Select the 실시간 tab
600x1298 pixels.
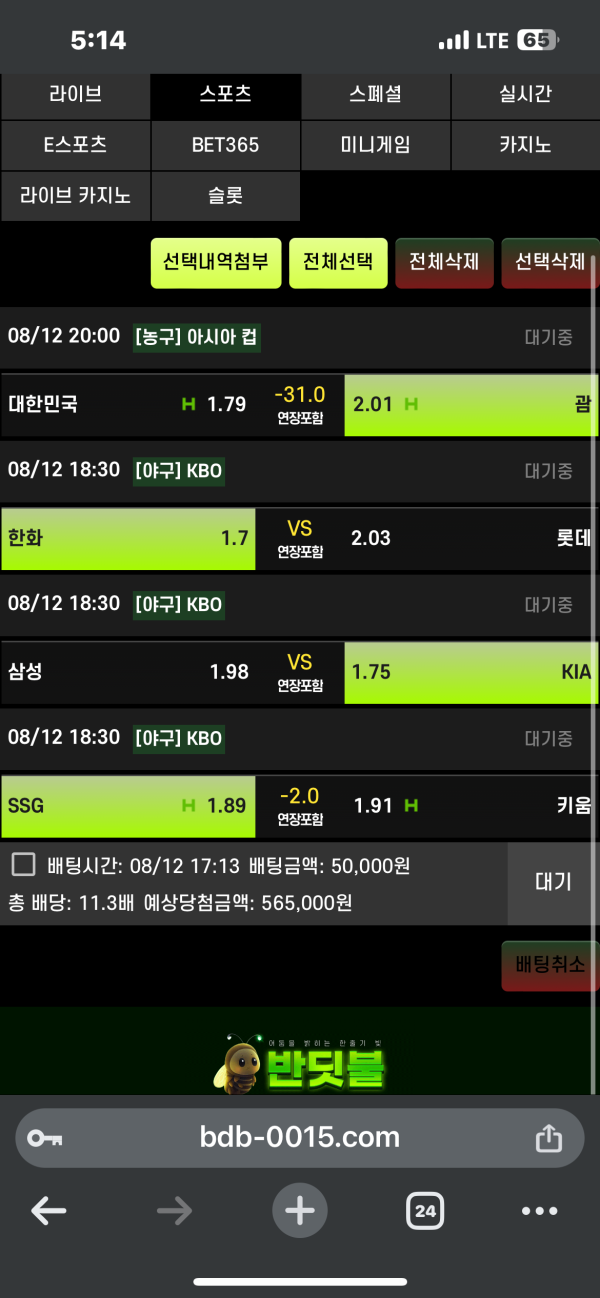526,95
